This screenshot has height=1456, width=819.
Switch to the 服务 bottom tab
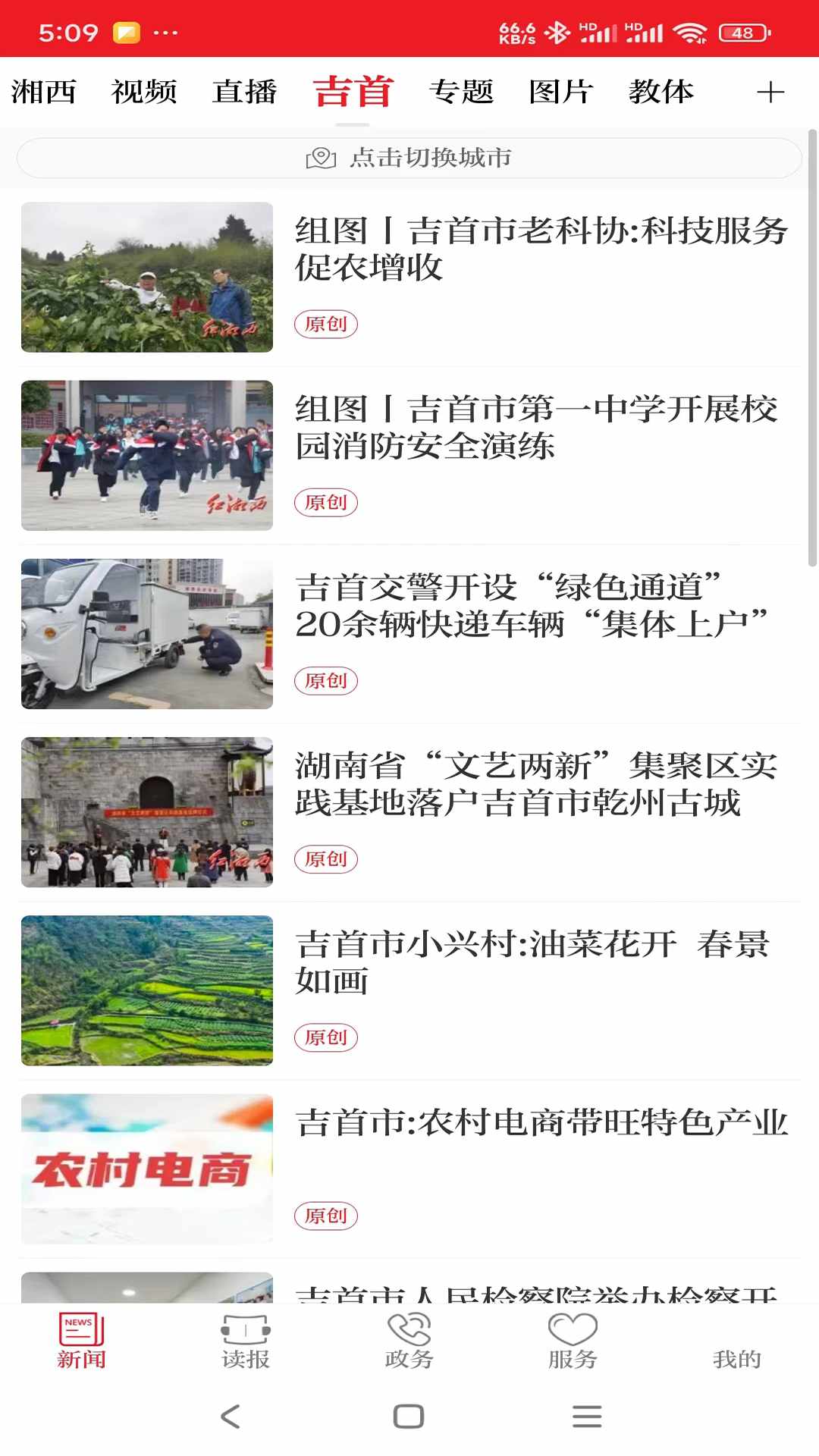coord(573,1342)
